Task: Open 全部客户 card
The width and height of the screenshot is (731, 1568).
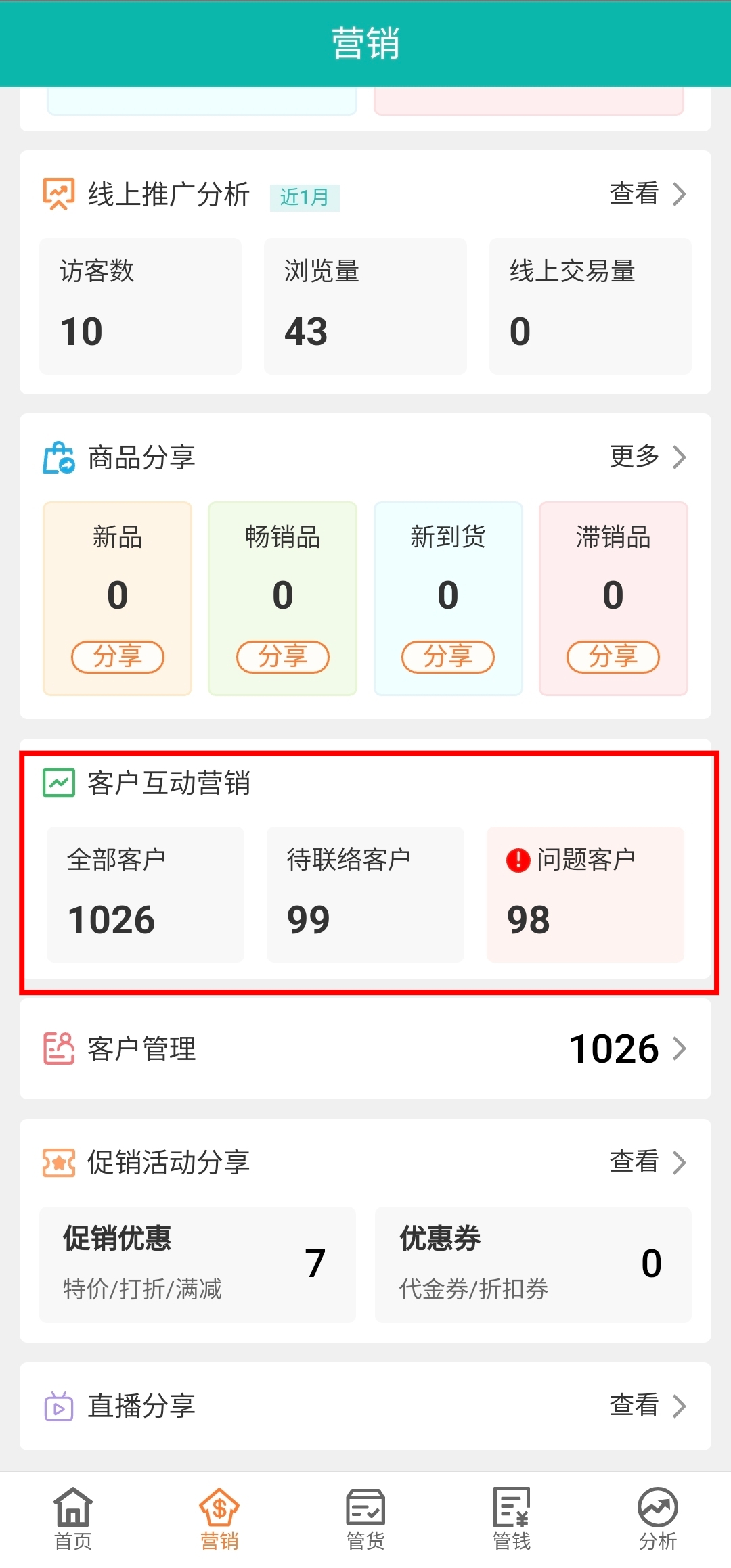Action: (x=146, y=894)
